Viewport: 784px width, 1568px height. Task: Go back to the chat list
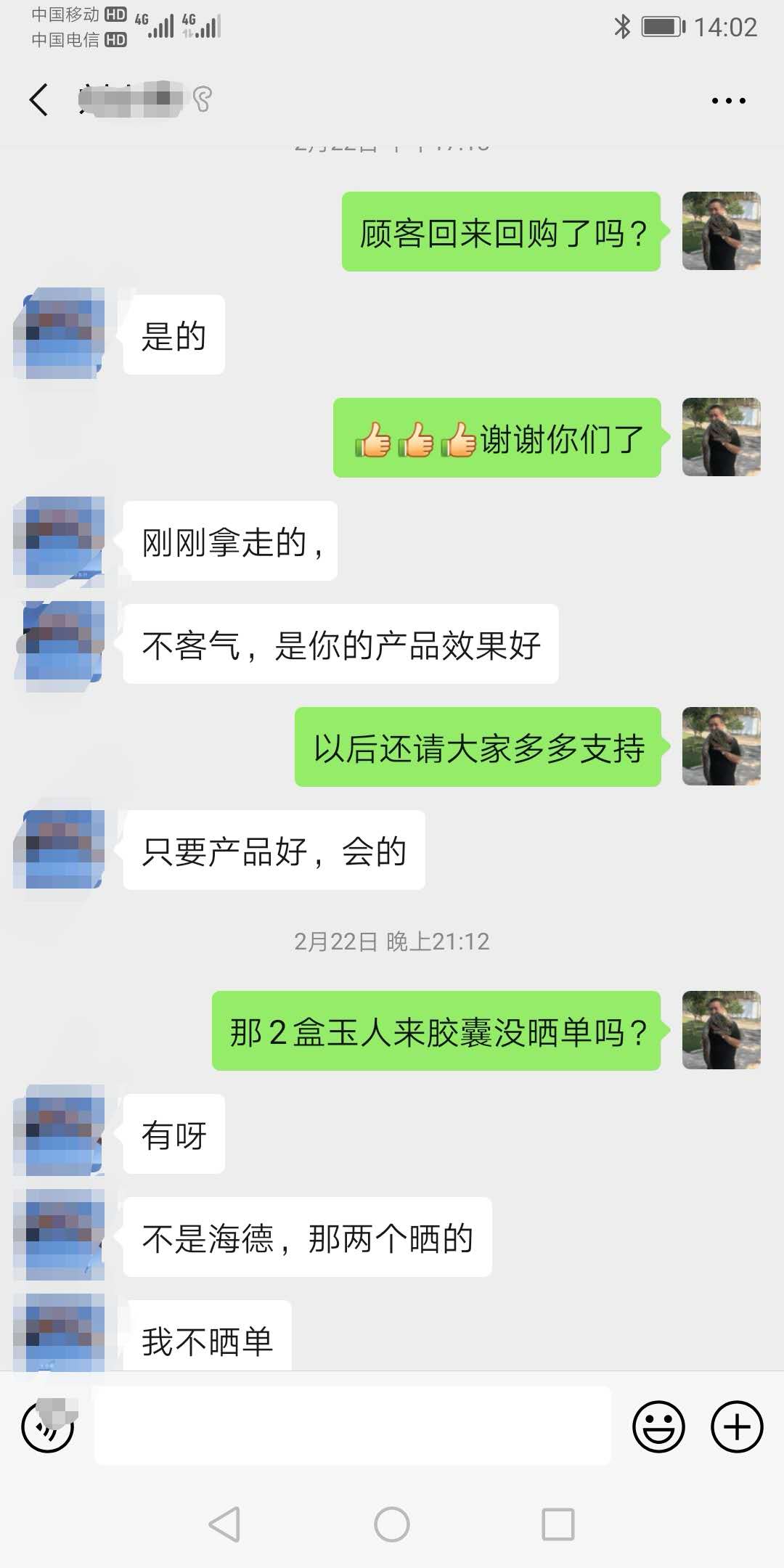(x=39, y=99)
